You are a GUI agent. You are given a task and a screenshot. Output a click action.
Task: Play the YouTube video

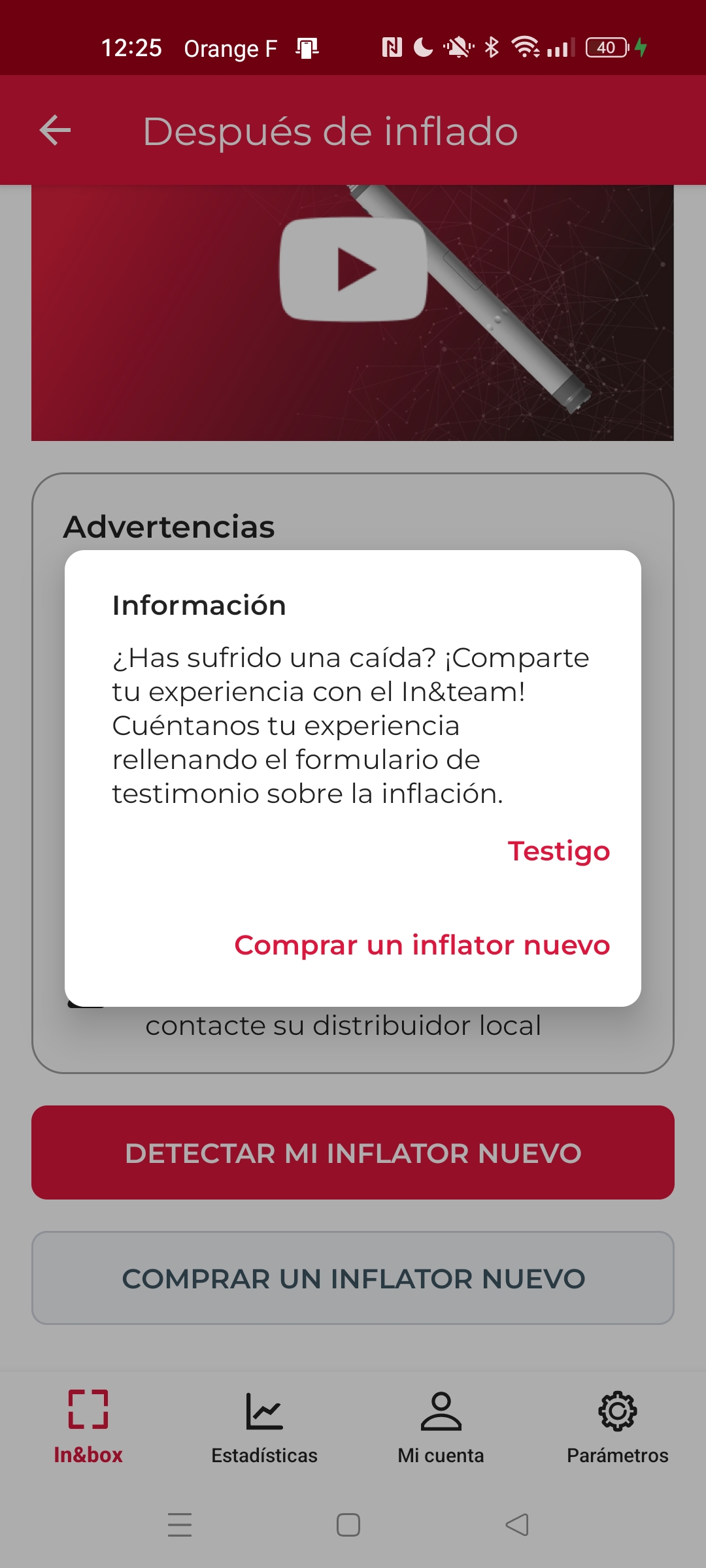click(x=353, y=270)
